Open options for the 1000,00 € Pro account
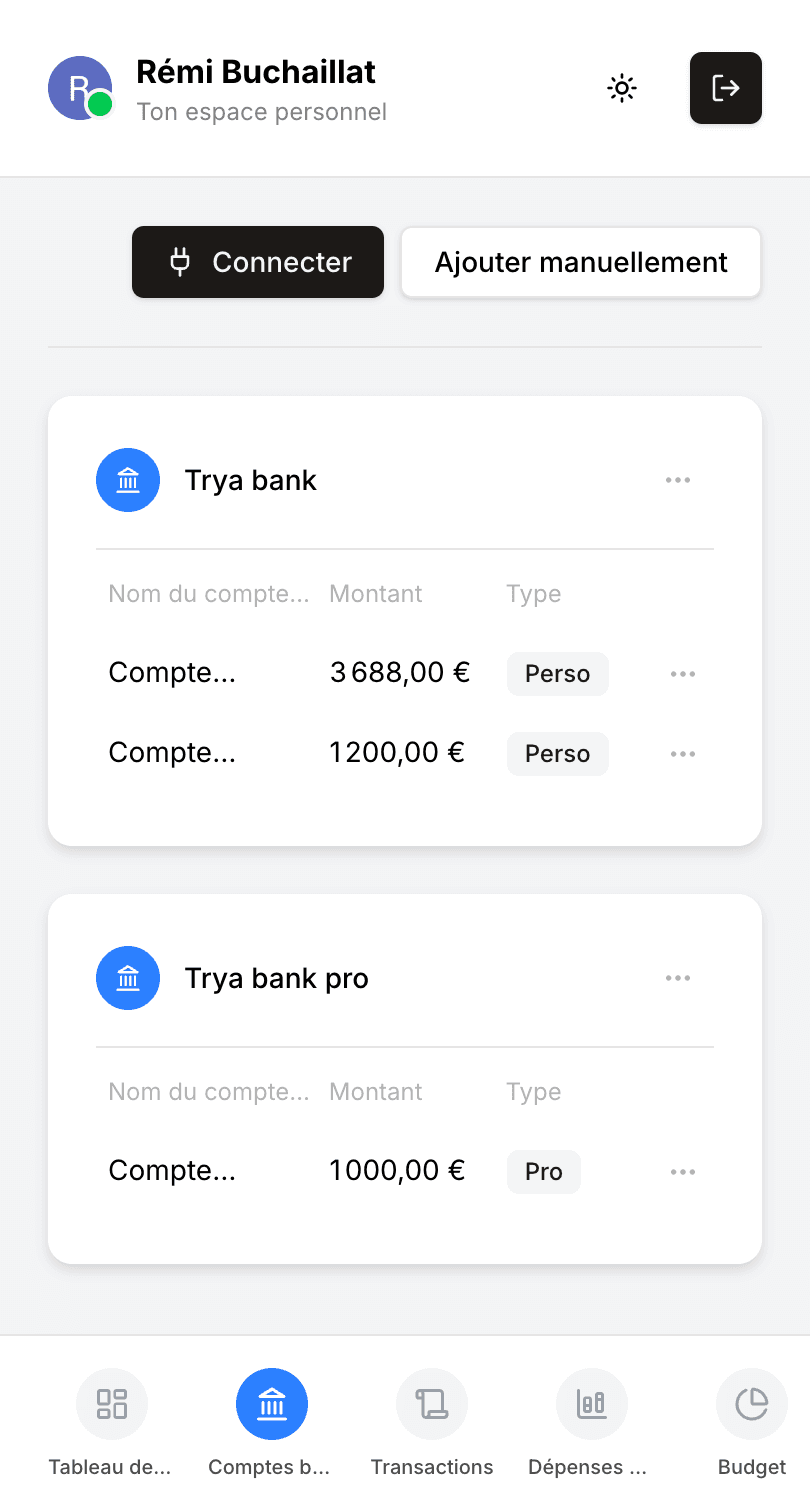 pyautogui.click(x=683, y=1172)
